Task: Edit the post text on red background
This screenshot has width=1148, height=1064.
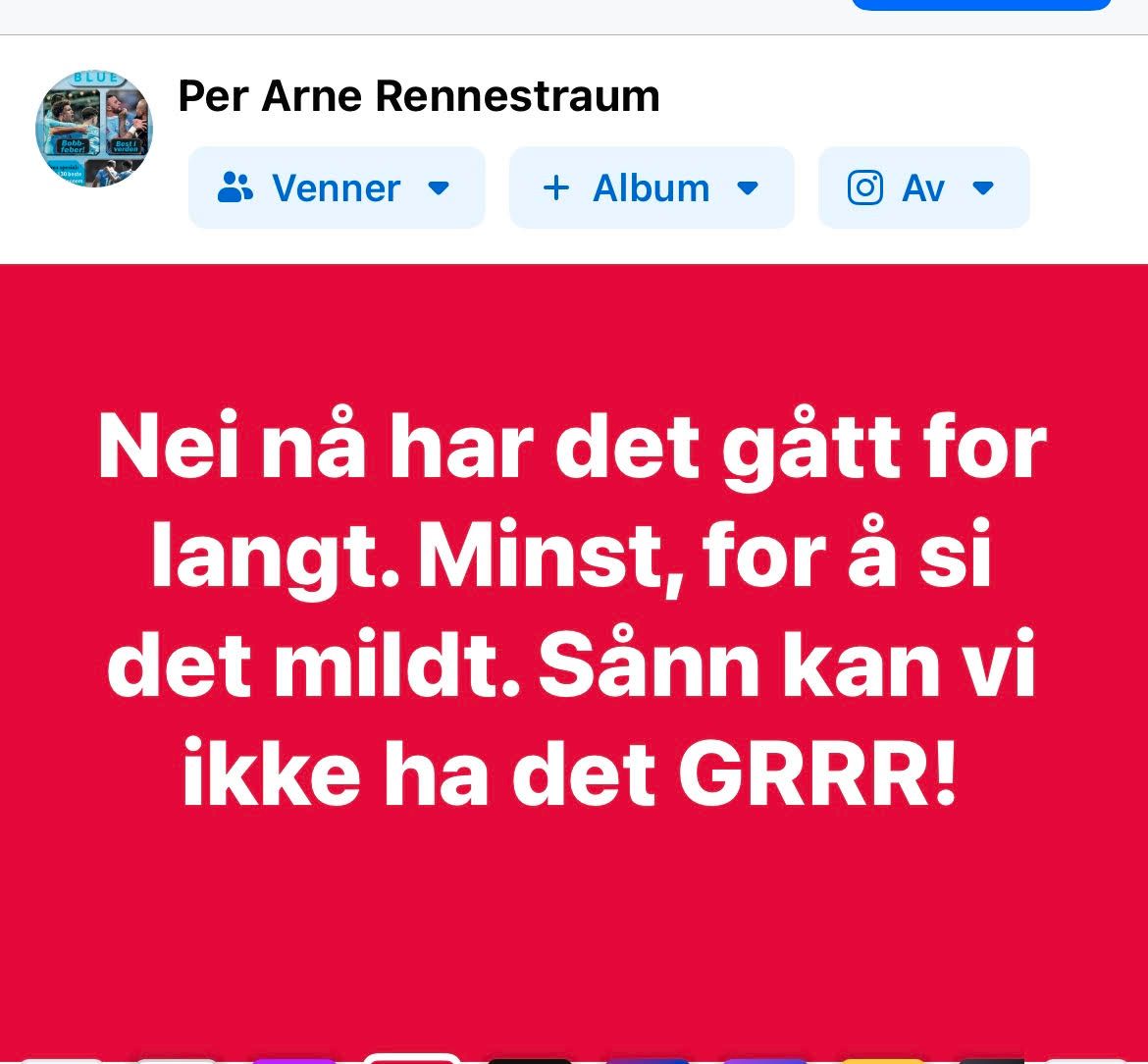Action: [x=572, y=611]
